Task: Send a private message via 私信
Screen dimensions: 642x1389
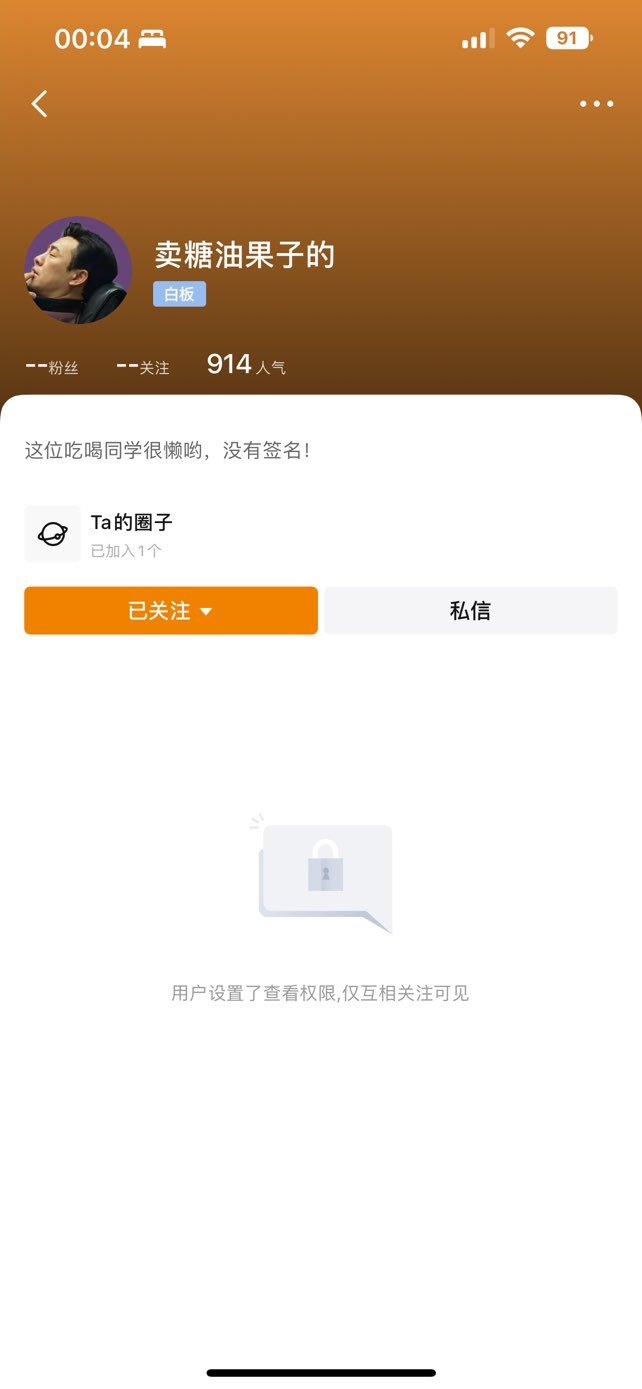Action: [471, 611]
